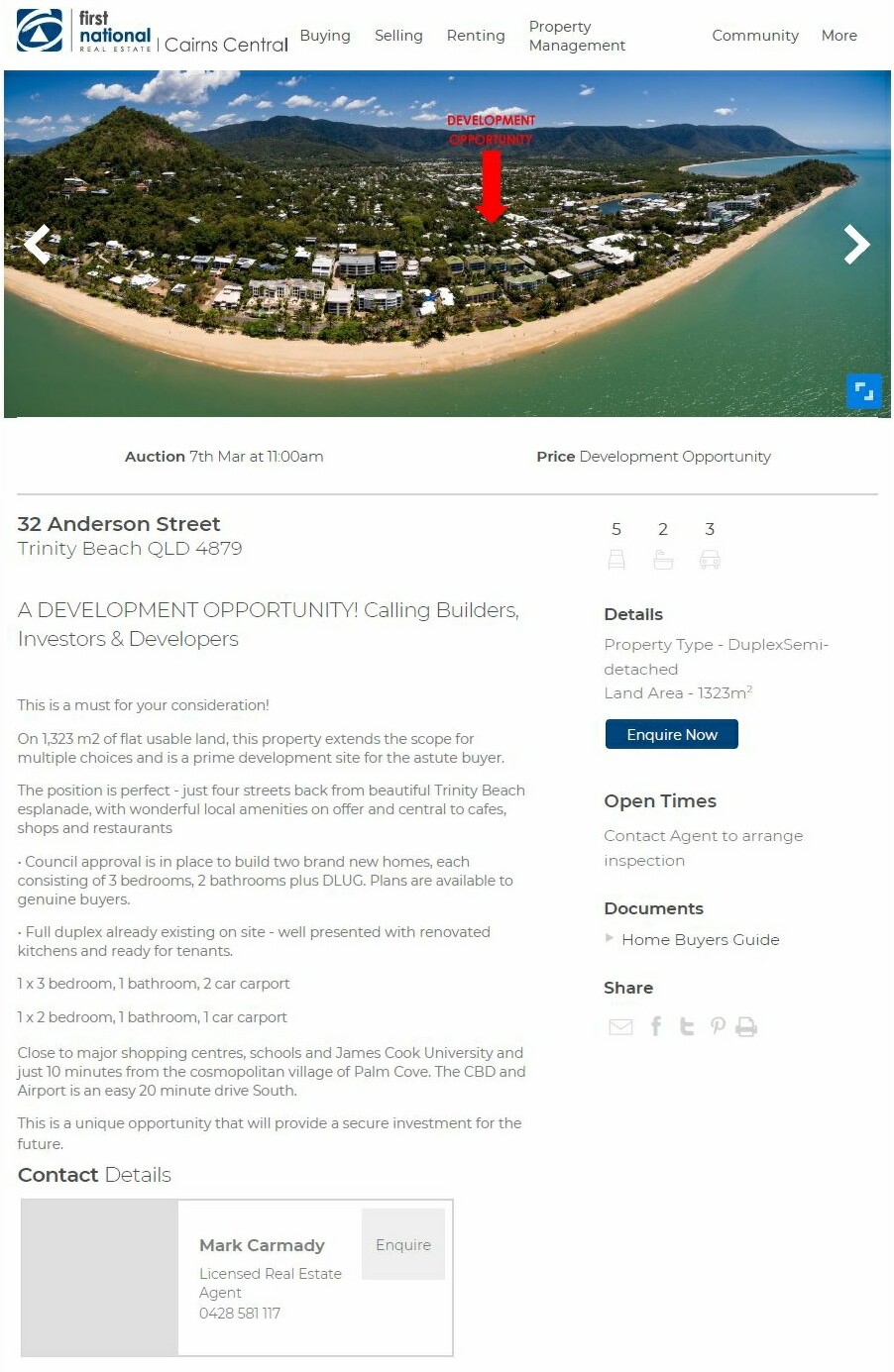Share this listing on Facebook
894x1372 pixels.
tap(655, 1026)
